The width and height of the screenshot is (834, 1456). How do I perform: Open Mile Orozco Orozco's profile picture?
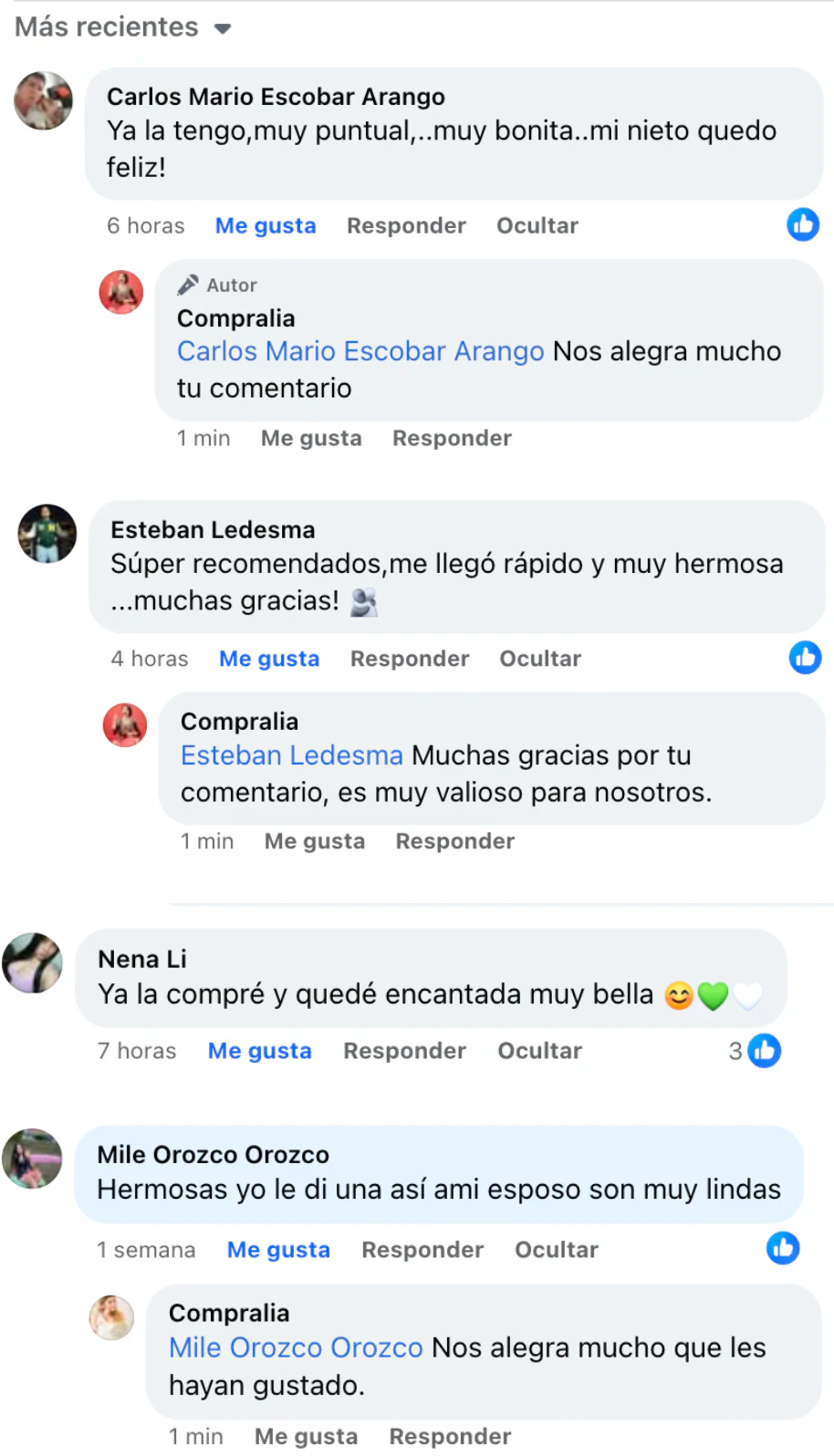click(33, 1159)
